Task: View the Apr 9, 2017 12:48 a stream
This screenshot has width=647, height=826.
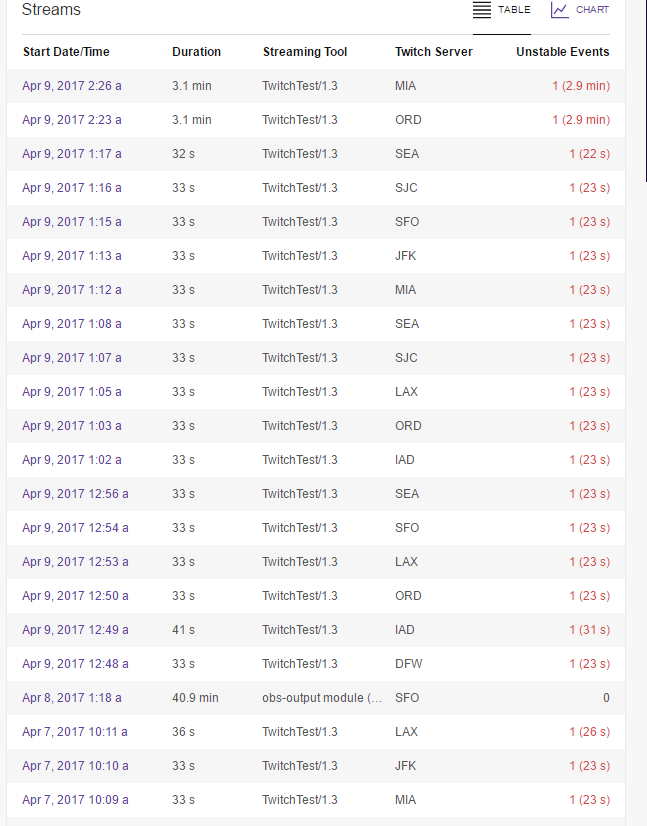Action: click(75, 664)
